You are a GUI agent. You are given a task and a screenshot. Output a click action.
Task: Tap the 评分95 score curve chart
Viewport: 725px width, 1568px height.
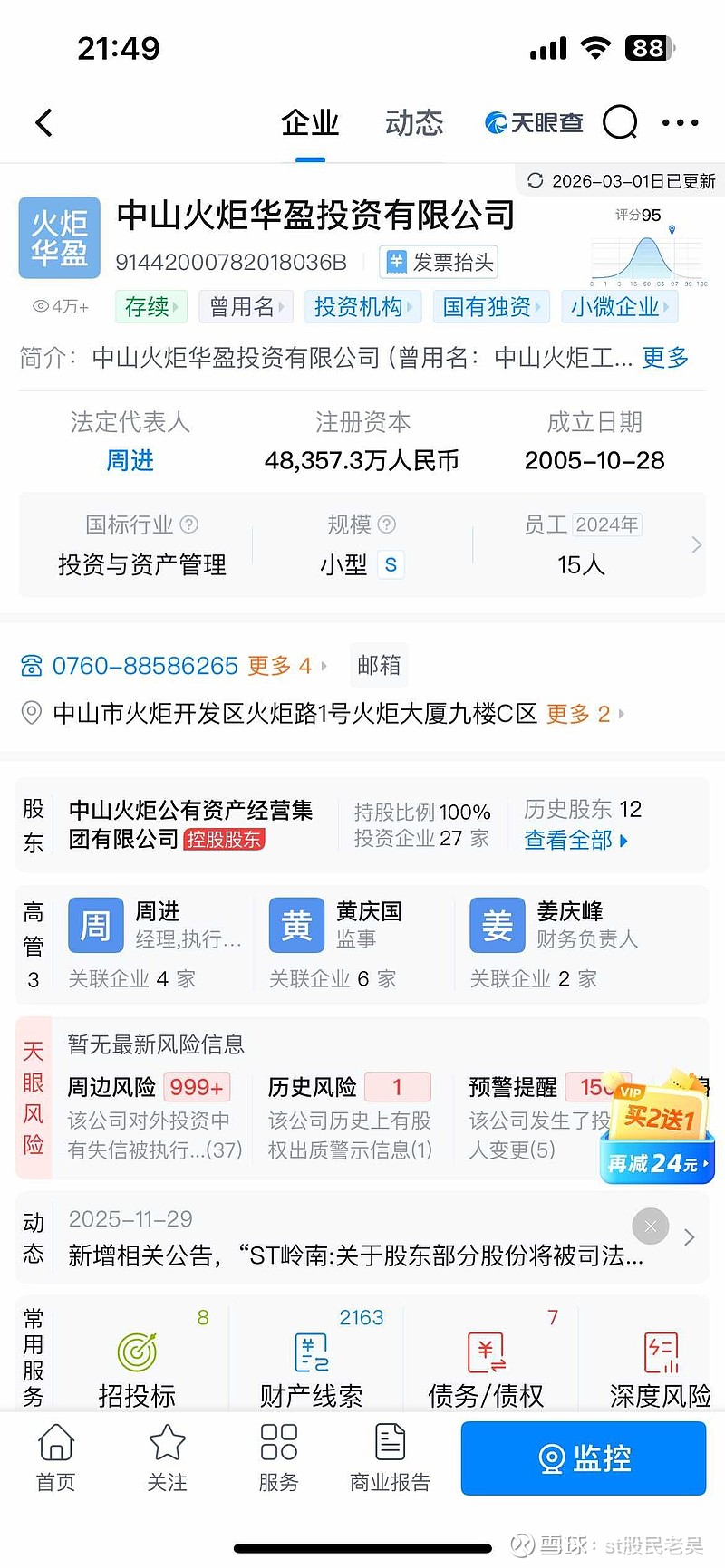646,249
